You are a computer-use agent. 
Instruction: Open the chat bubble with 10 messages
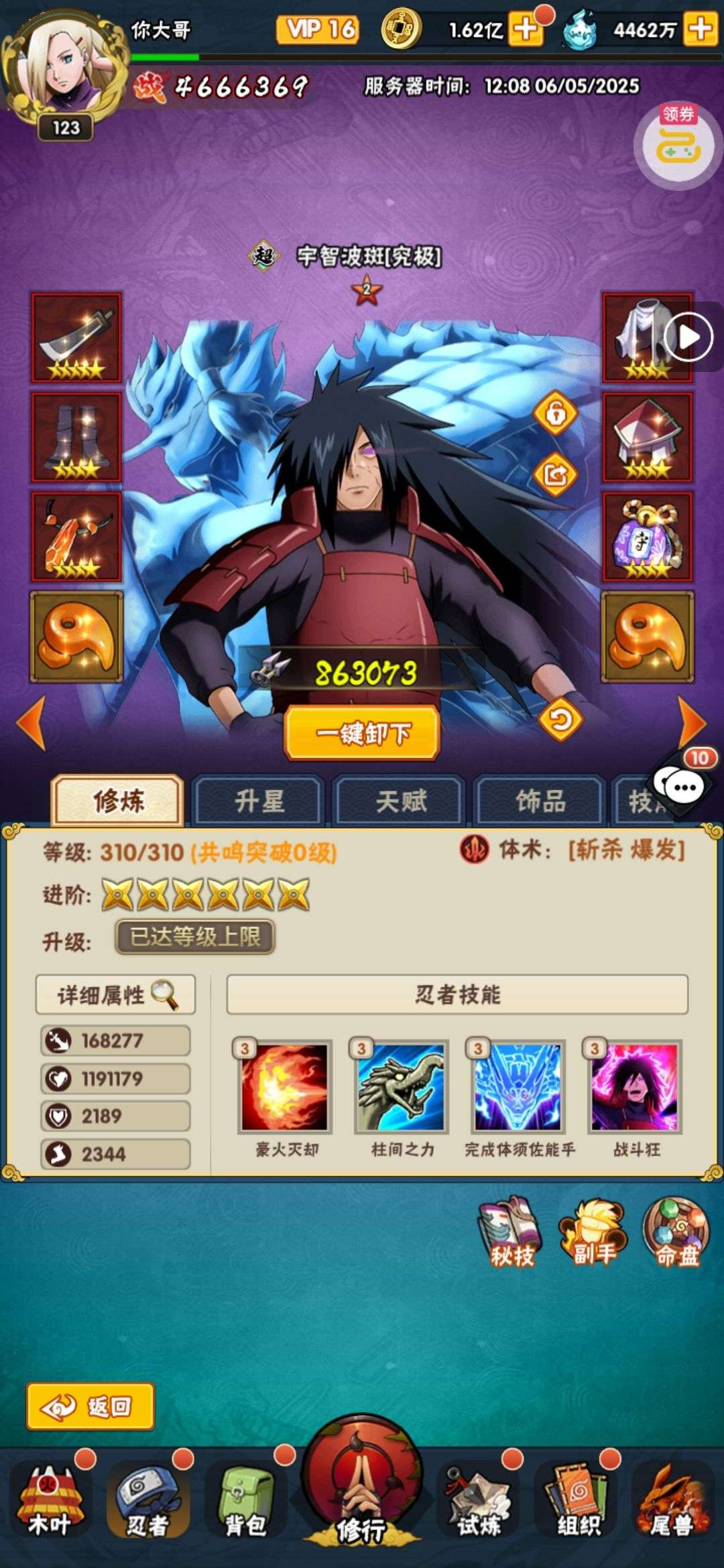(x=678, y=785)
